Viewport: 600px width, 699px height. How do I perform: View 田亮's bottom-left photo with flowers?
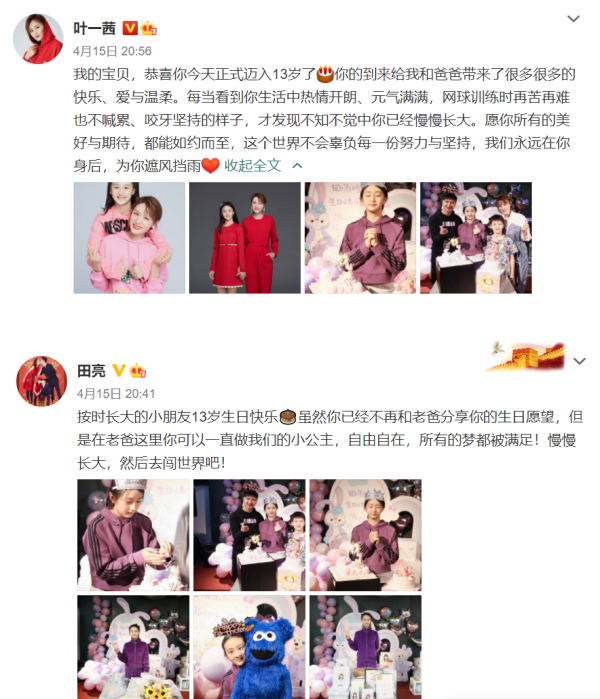coord(133,646)
